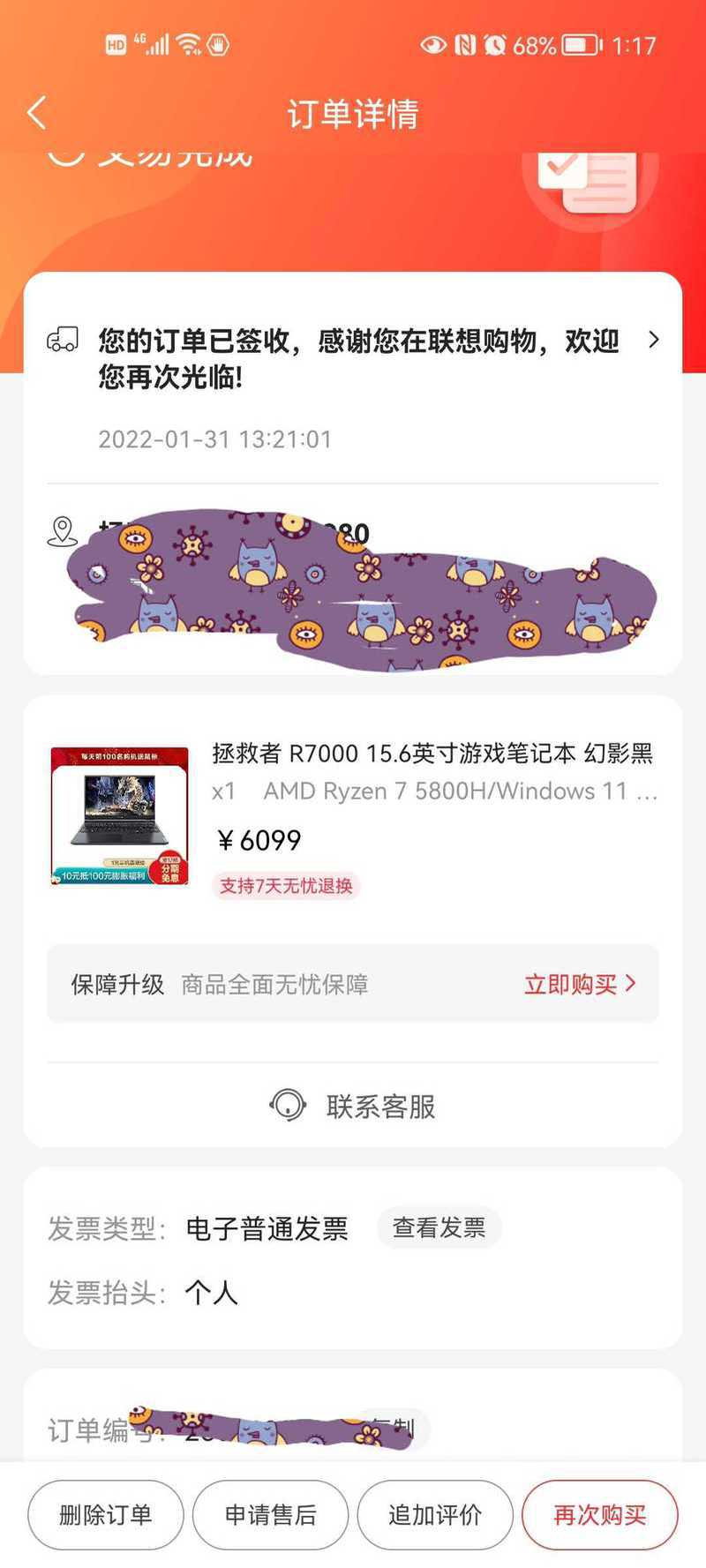
Task: Open the 拯救者 R7000 laptop product
Action: pyautogui.click(x=432, y=754)
